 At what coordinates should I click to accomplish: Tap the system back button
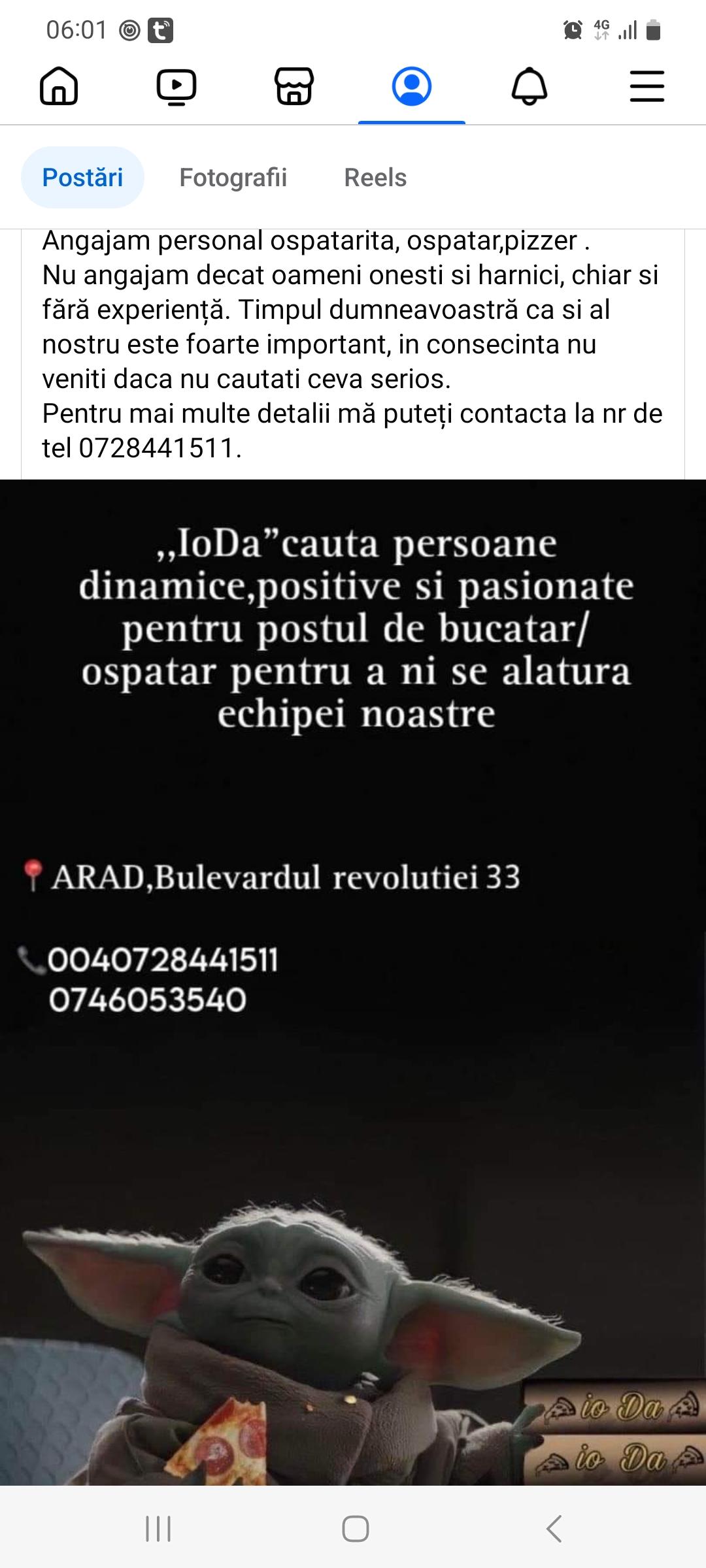[554, 1529]
